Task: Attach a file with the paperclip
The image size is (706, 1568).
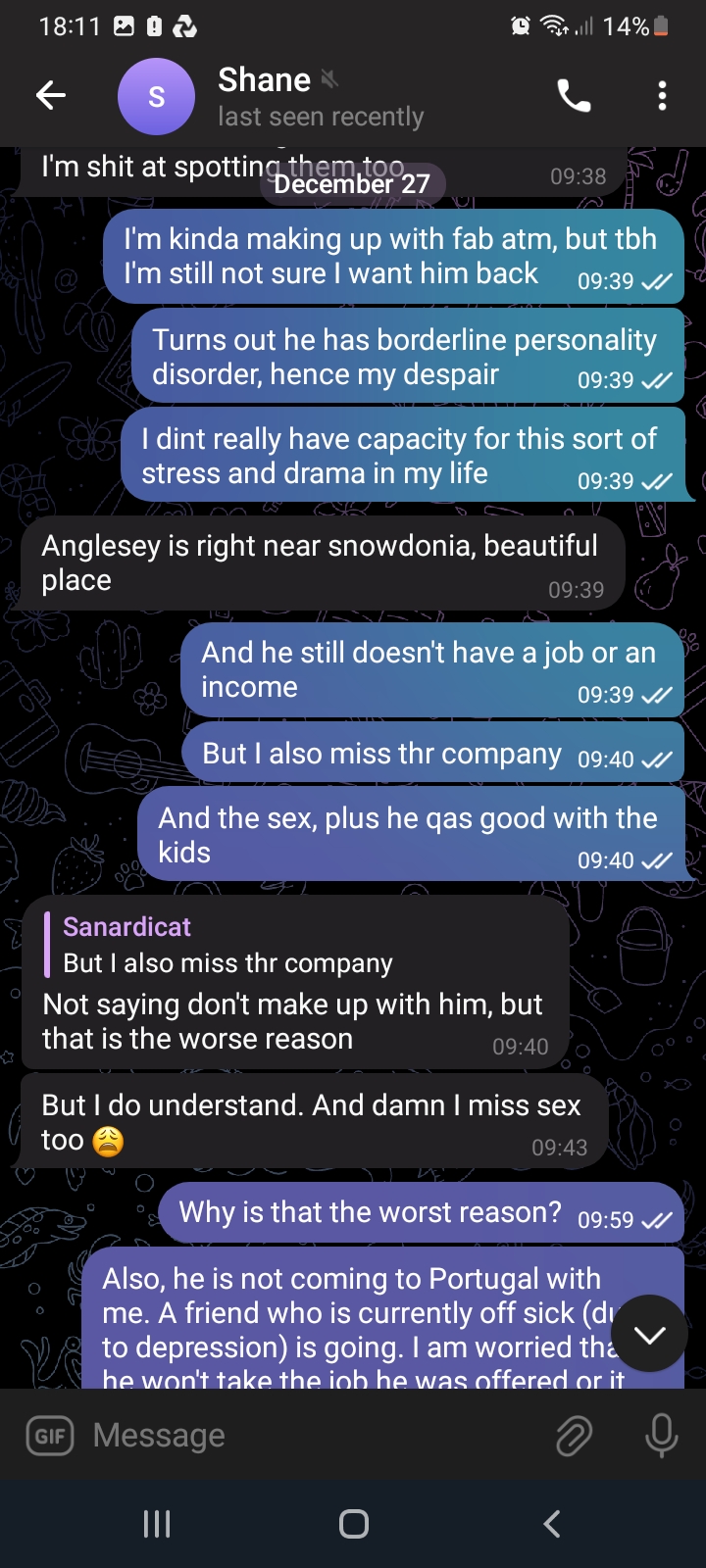Action: tap(575, 1436)
